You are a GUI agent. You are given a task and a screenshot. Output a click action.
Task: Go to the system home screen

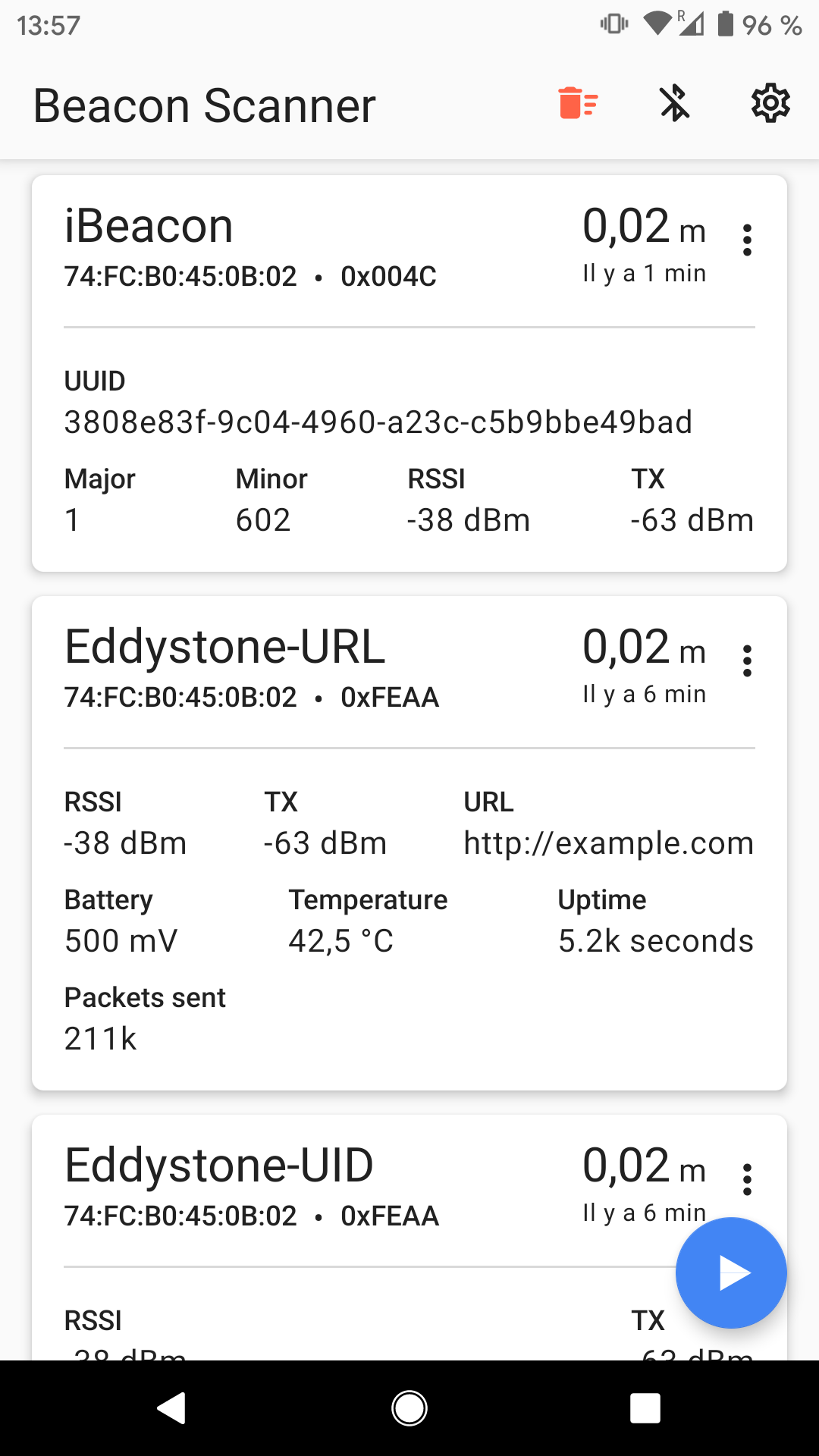tap(409, 1408)
